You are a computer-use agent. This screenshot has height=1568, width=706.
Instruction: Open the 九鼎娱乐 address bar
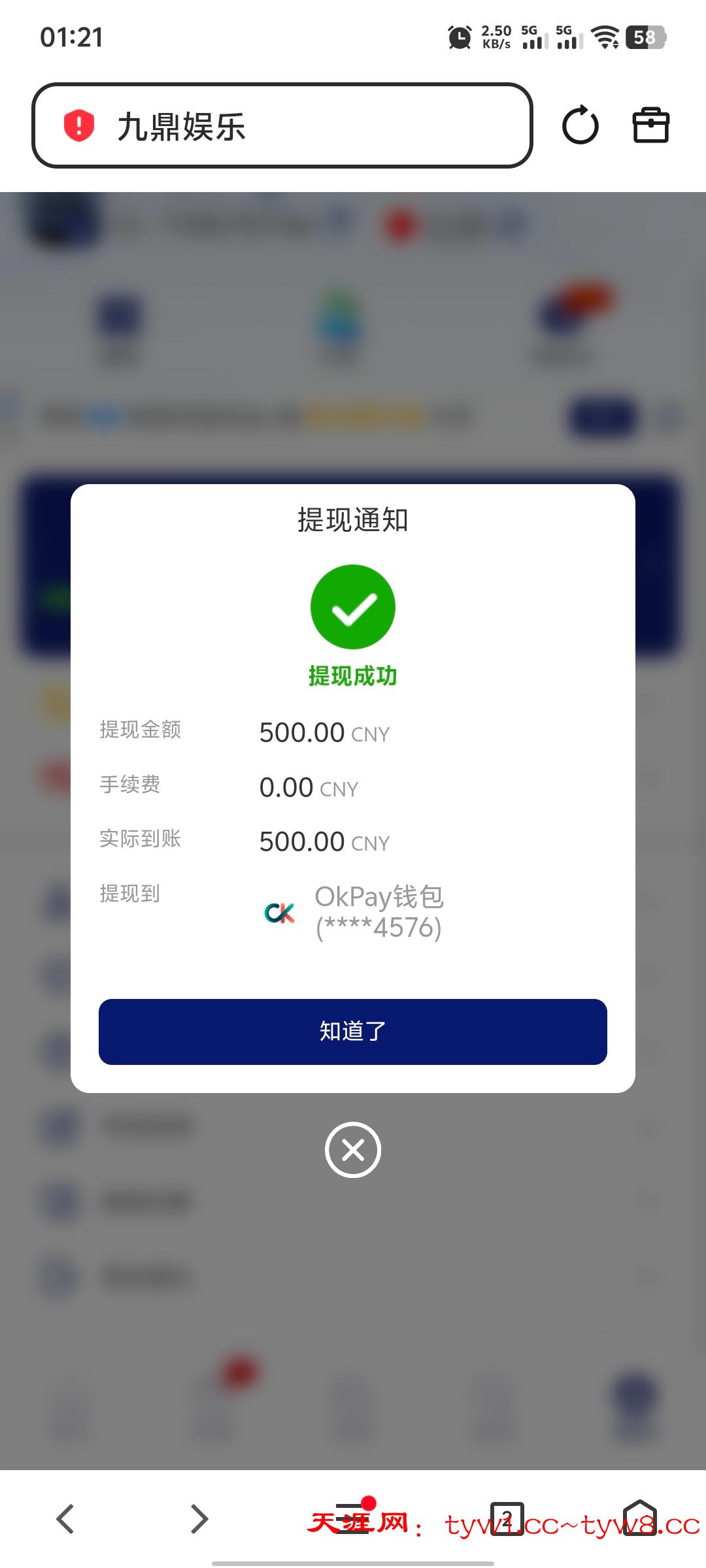[x=282, y=125]
